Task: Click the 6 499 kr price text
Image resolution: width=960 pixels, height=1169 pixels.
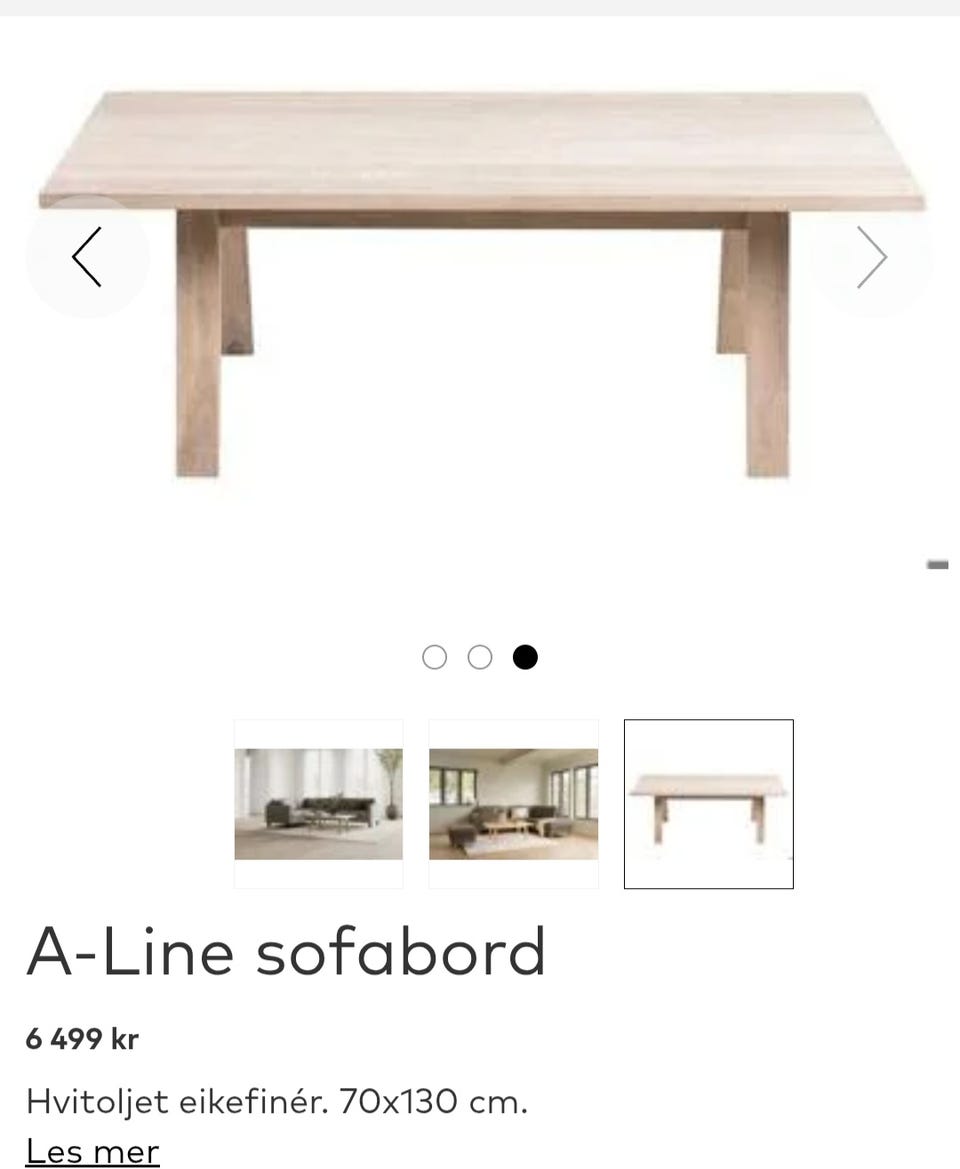Action: [80, 1038]
